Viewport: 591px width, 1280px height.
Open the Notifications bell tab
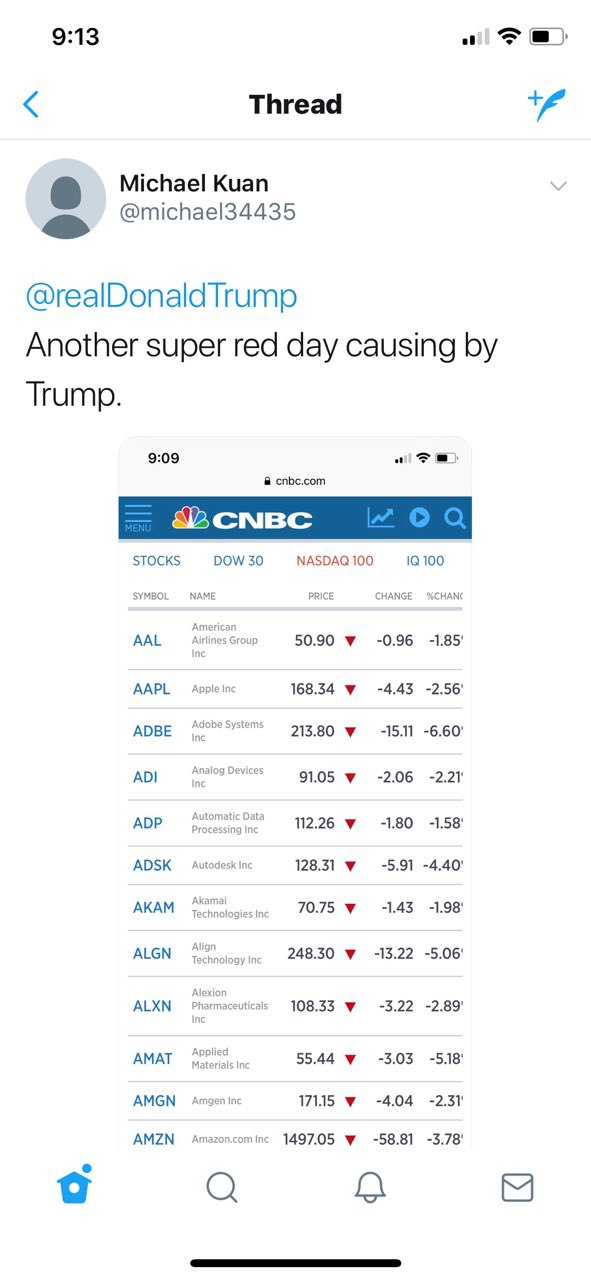click(370, 1187)
